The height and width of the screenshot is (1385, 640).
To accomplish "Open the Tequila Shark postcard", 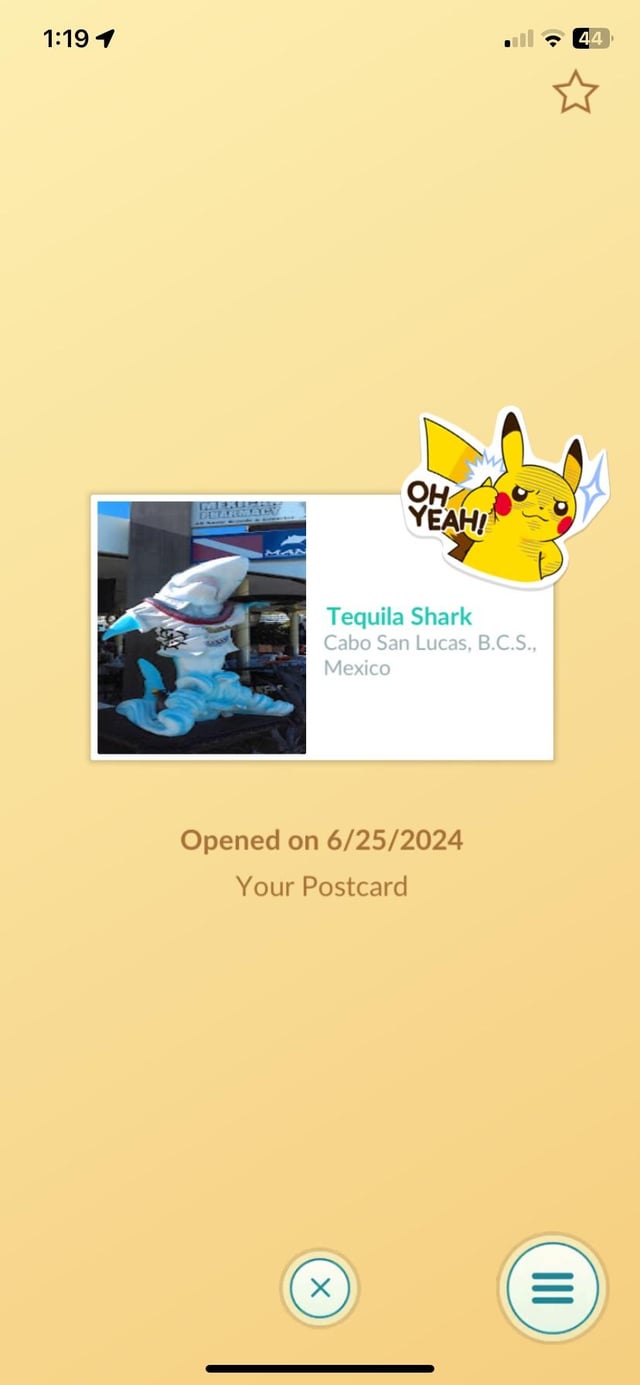I will tap(321, 628).
